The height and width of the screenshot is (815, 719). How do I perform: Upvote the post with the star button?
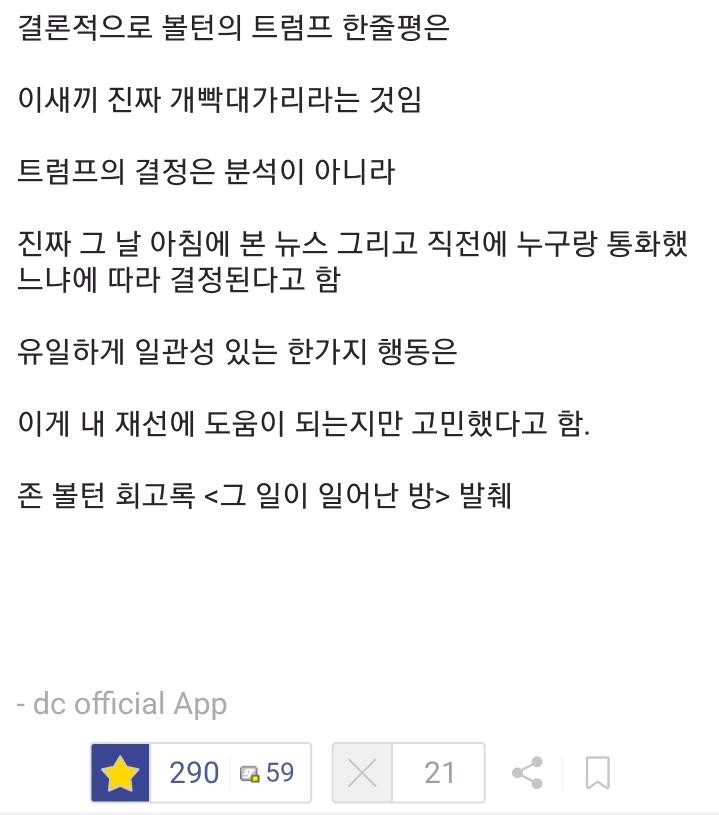[x=120, y=772]
